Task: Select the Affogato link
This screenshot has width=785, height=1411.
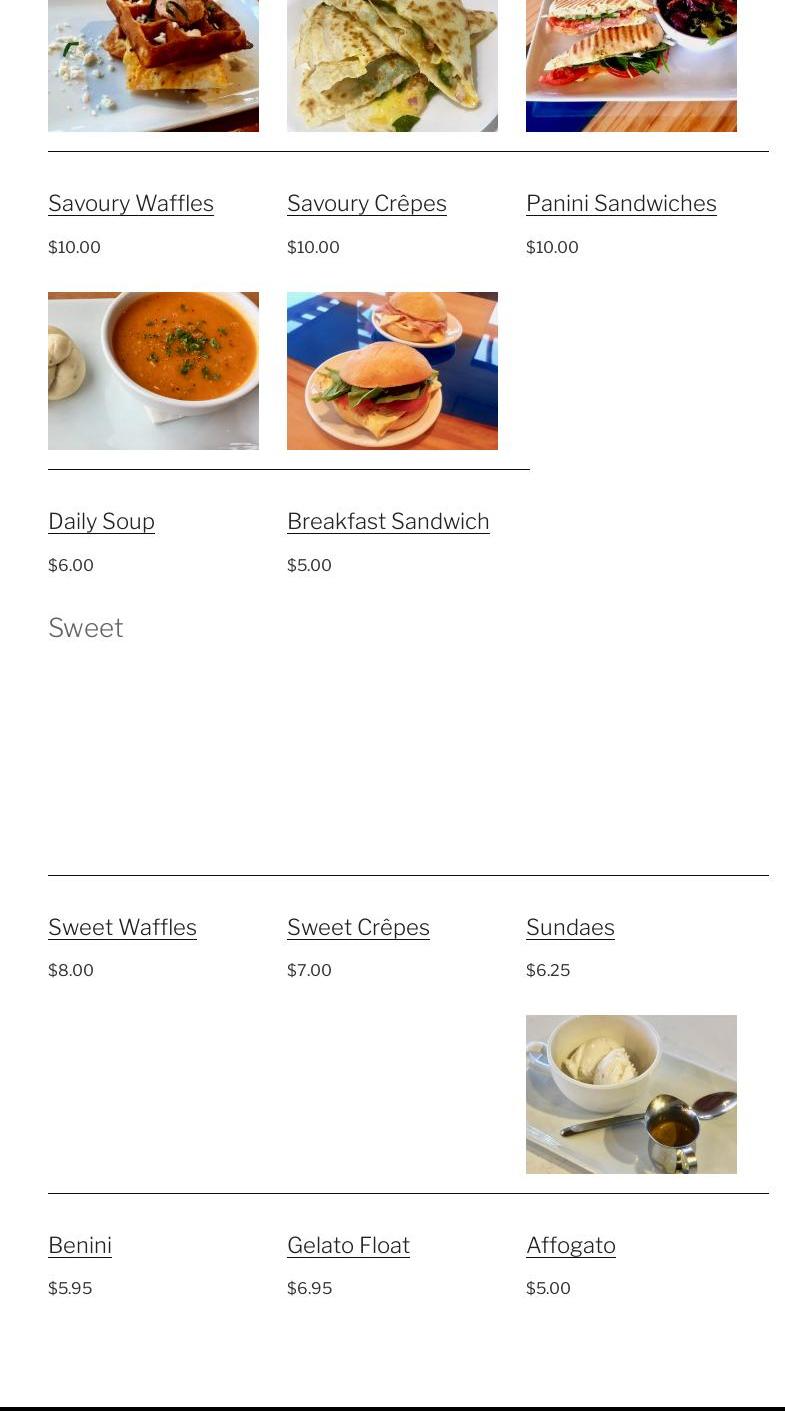Action: pyautogui.click(x=571, y=1246)
